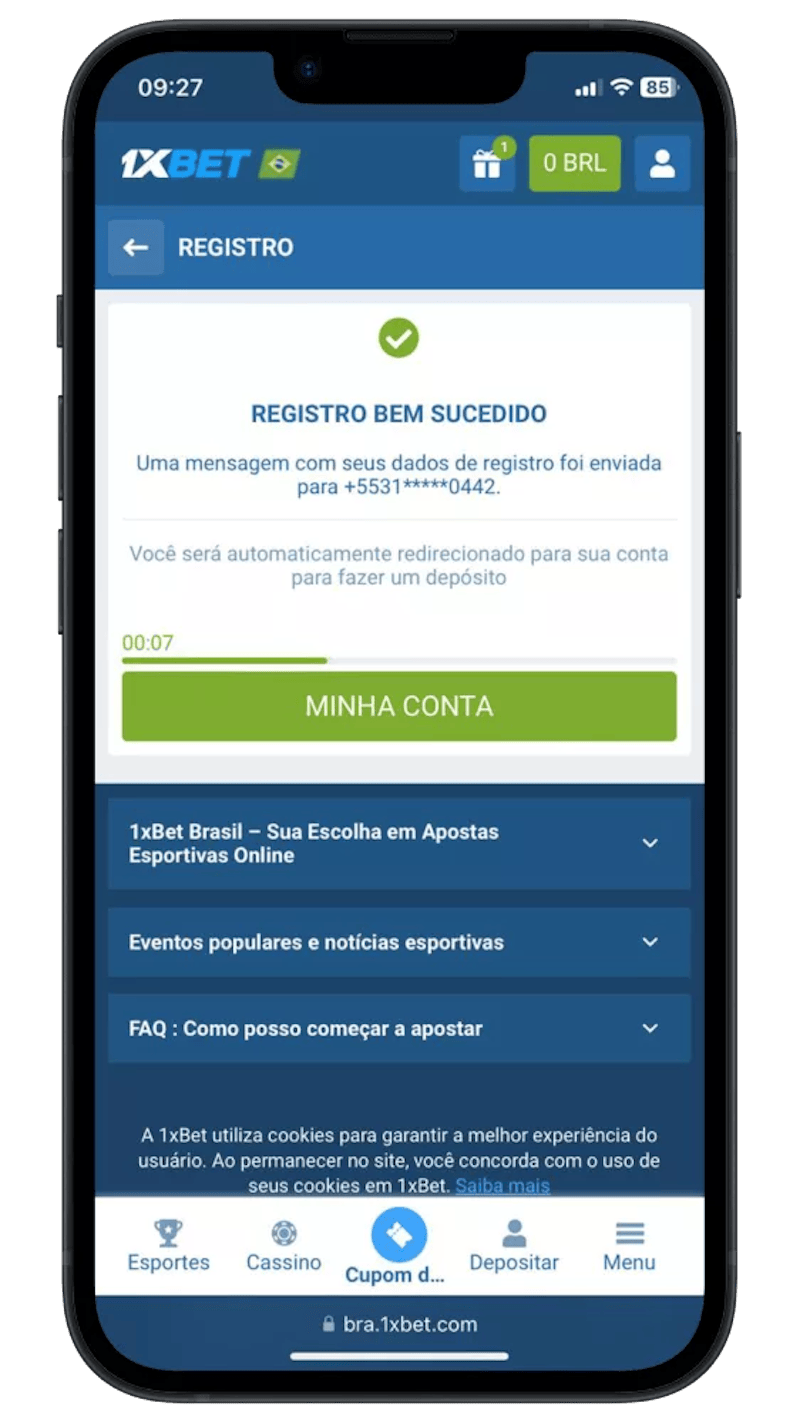
Task: Tap the bra.1xbet.com address bar
Action: tap(400, 1324)
